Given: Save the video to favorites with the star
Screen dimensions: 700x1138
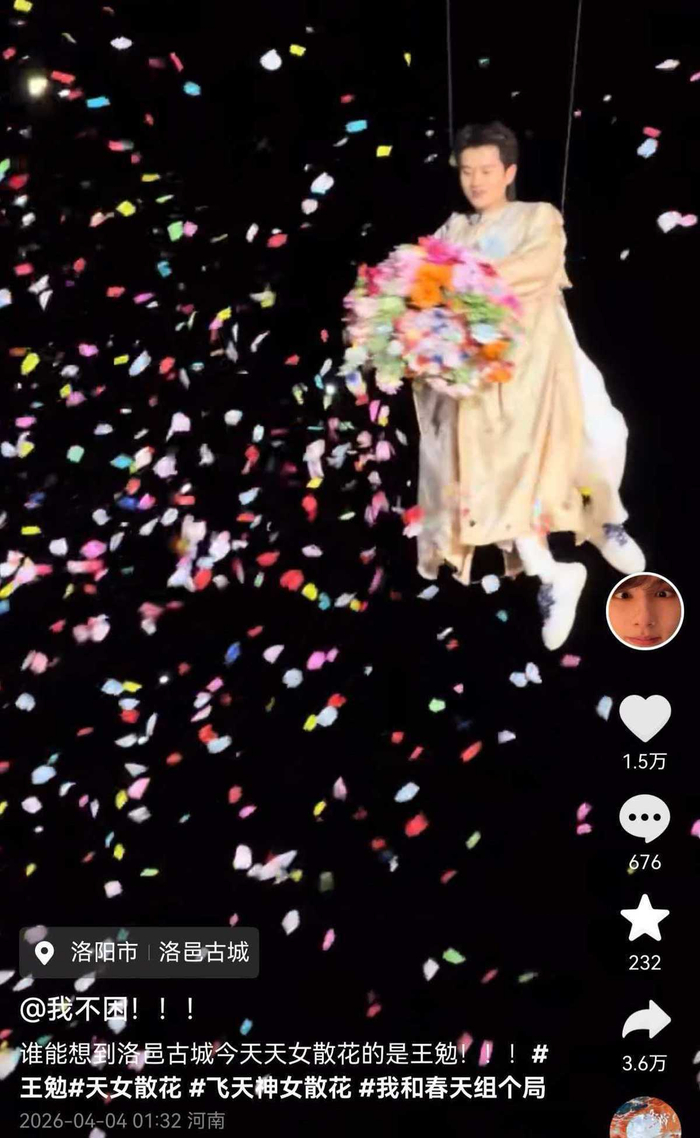Looking at the screenshot, I should pos(644,919).
